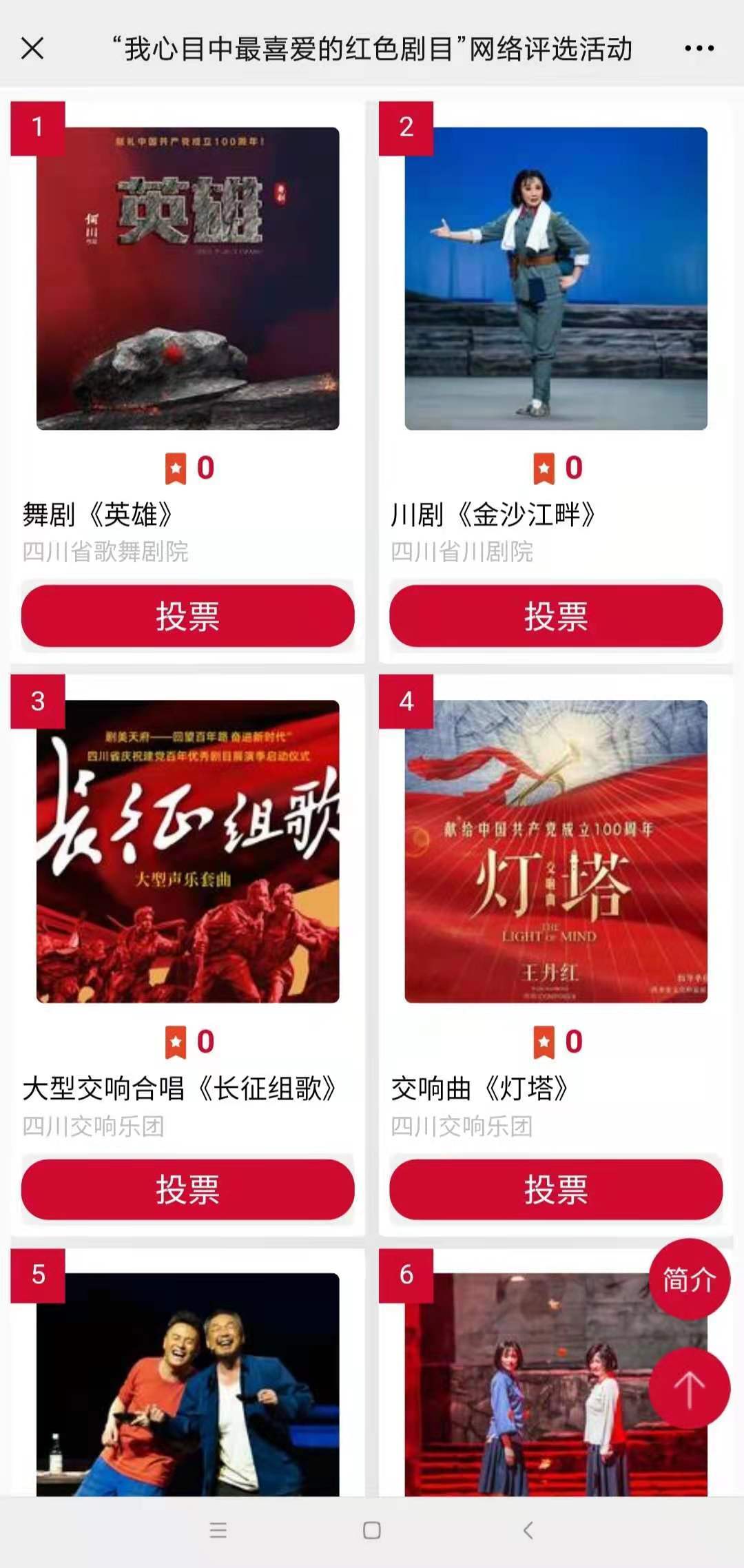Image resolution: width=744 pixels, height=1568 pixels.
Task: Open the three-dot more options menu
Action: point(699,49)
